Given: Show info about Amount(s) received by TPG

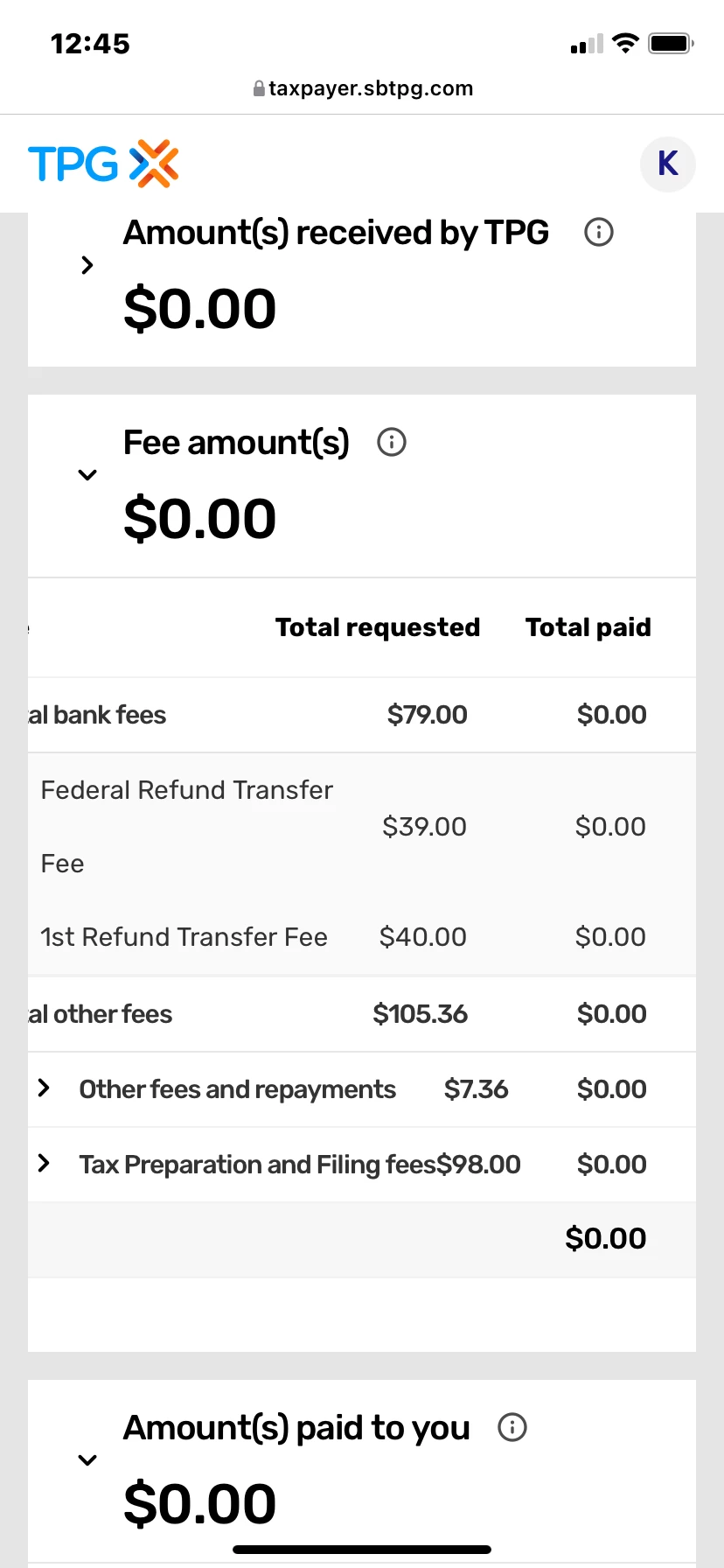Looking at the screenshot, I should coord(599,233).
